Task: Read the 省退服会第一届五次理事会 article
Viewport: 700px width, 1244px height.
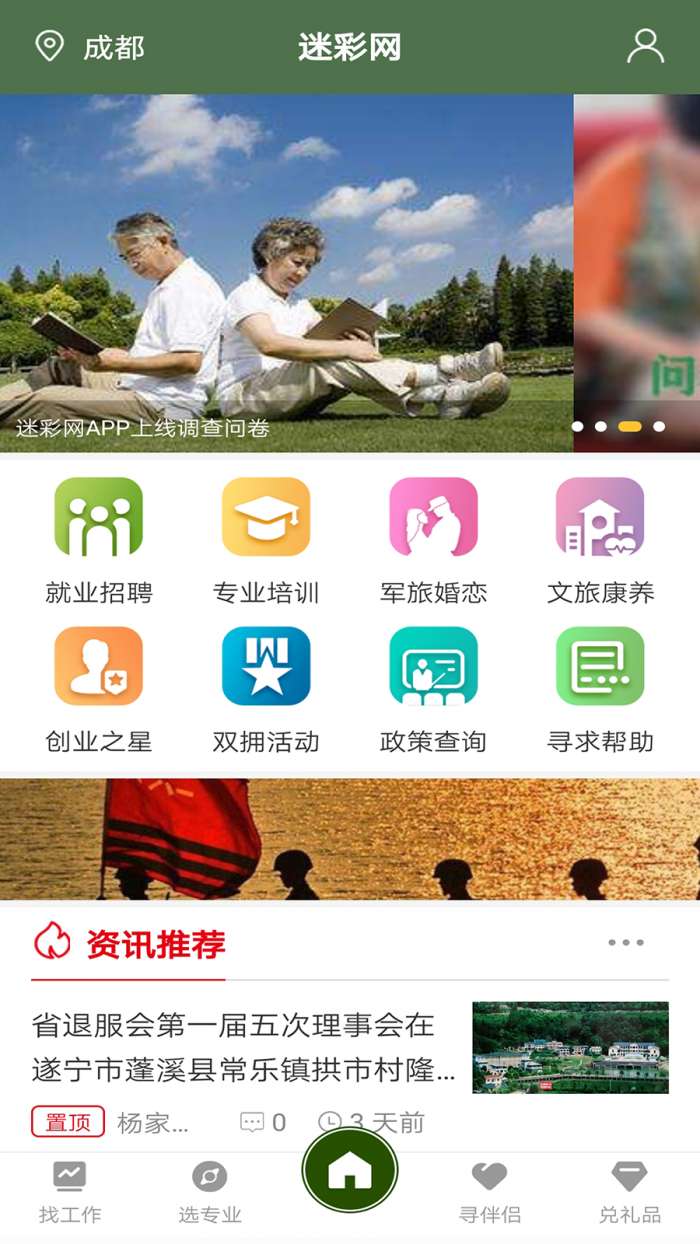Action: 245,1048
